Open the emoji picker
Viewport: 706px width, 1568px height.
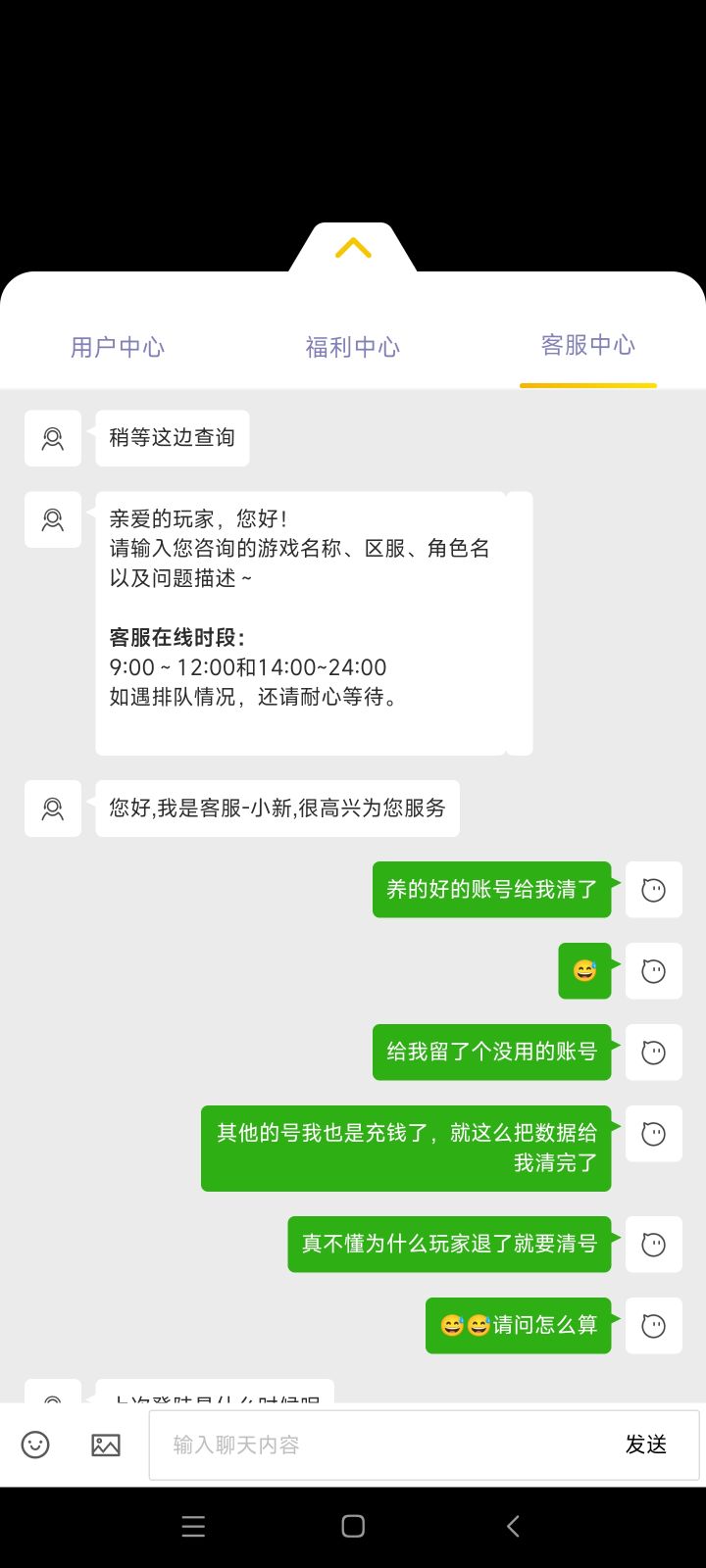pyautogui.click(x=35, y=1445)
